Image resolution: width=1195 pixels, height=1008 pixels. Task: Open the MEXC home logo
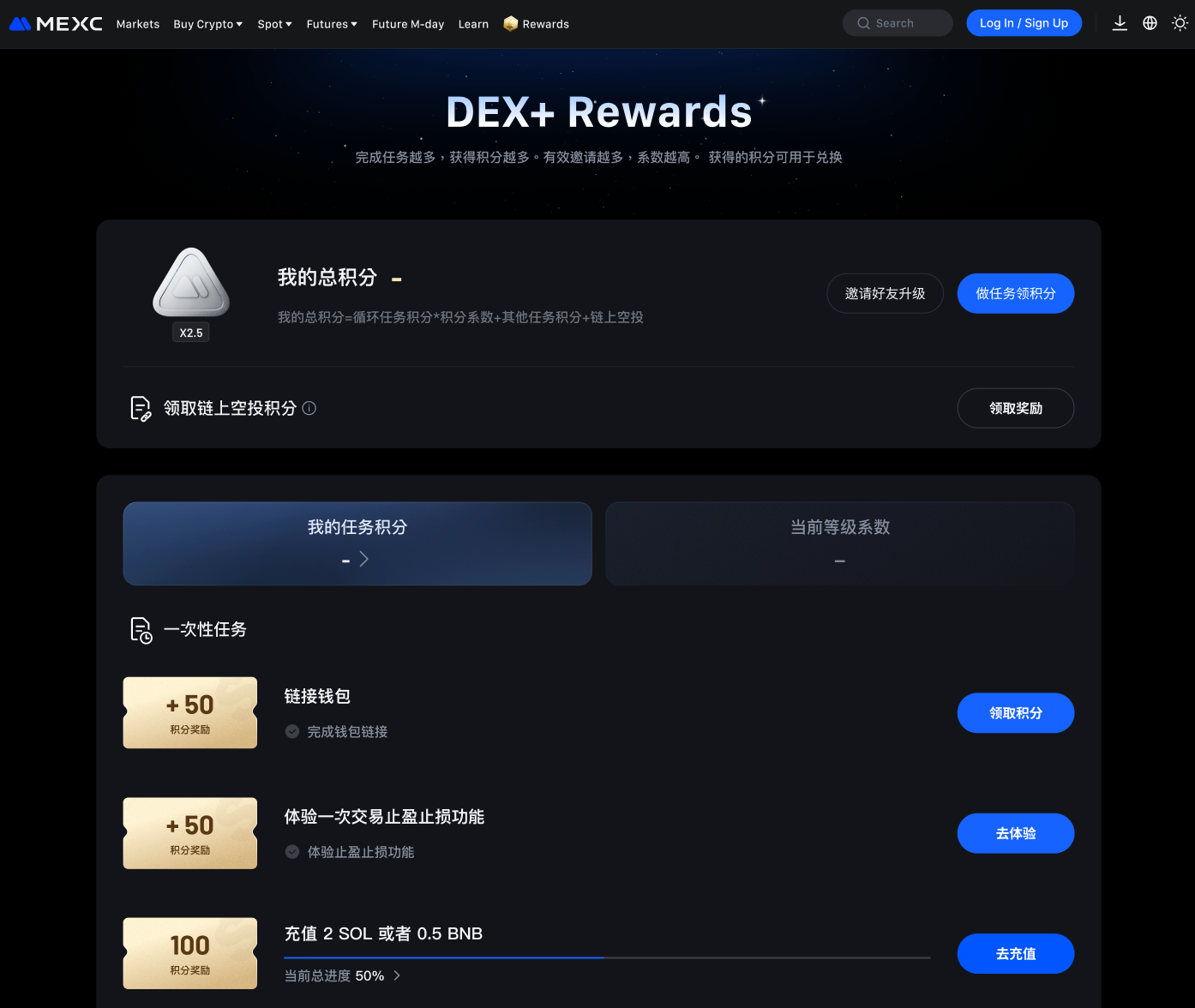tap(56, 24)
